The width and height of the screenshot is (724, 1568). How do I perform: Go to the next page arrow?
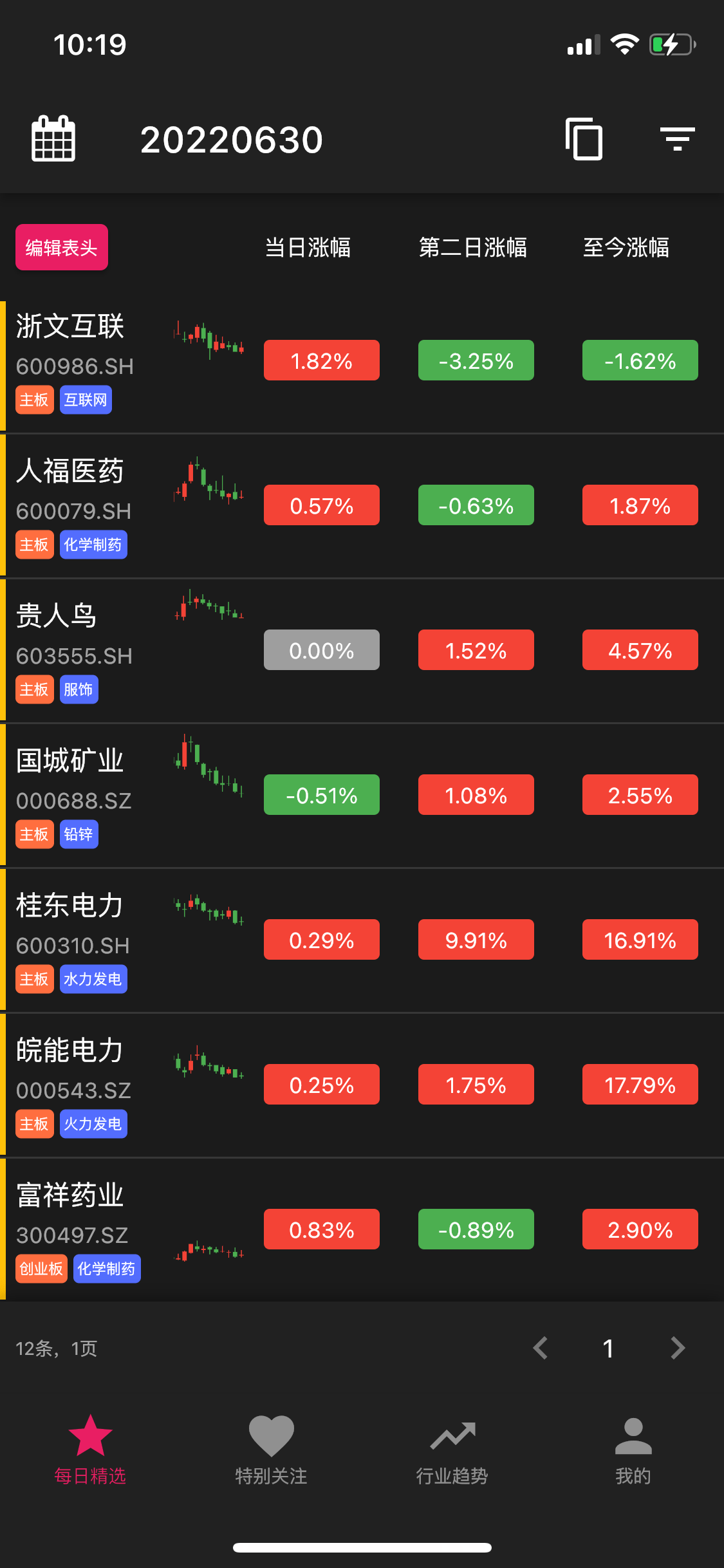[677, 1348]
